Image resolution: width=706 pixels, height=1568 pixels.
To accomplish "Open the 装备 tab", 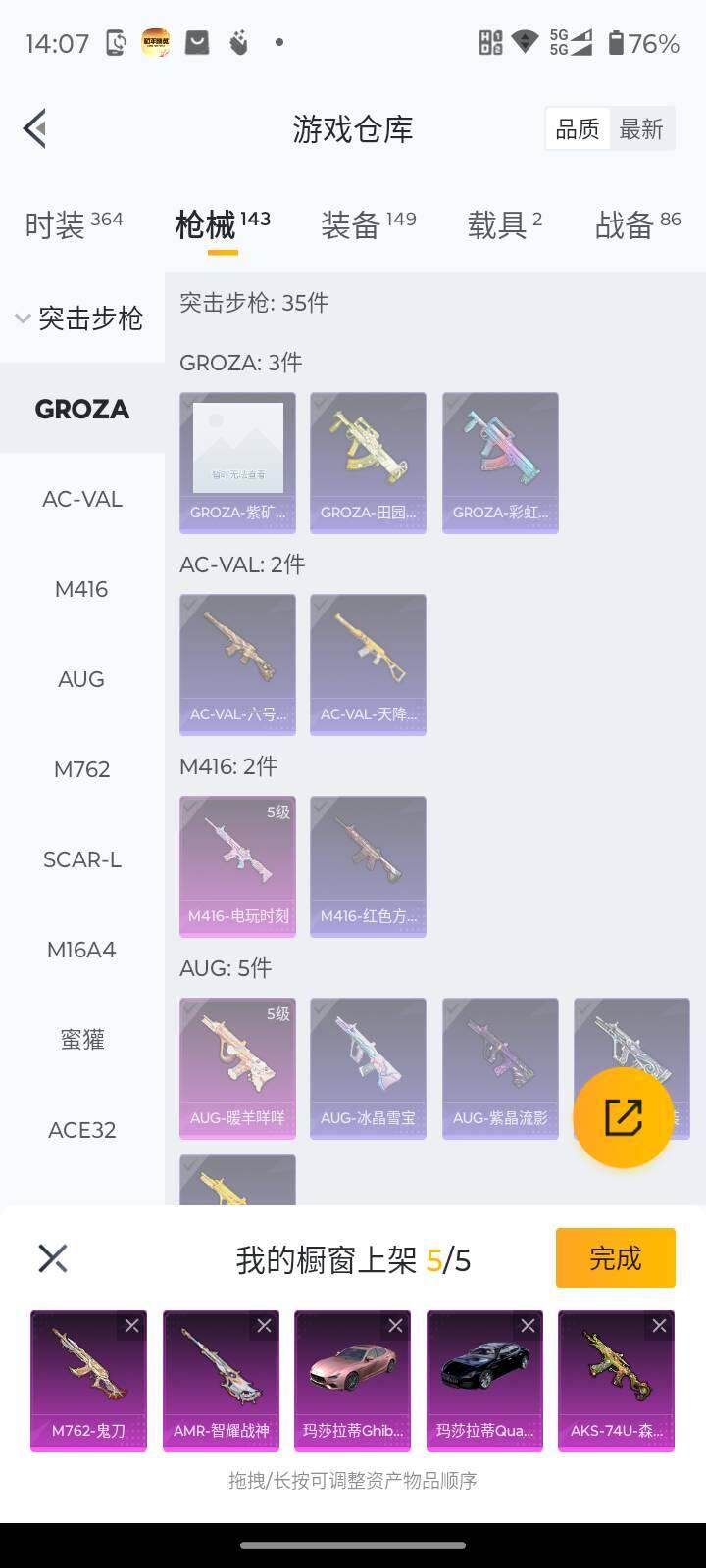I will [369, 224].
